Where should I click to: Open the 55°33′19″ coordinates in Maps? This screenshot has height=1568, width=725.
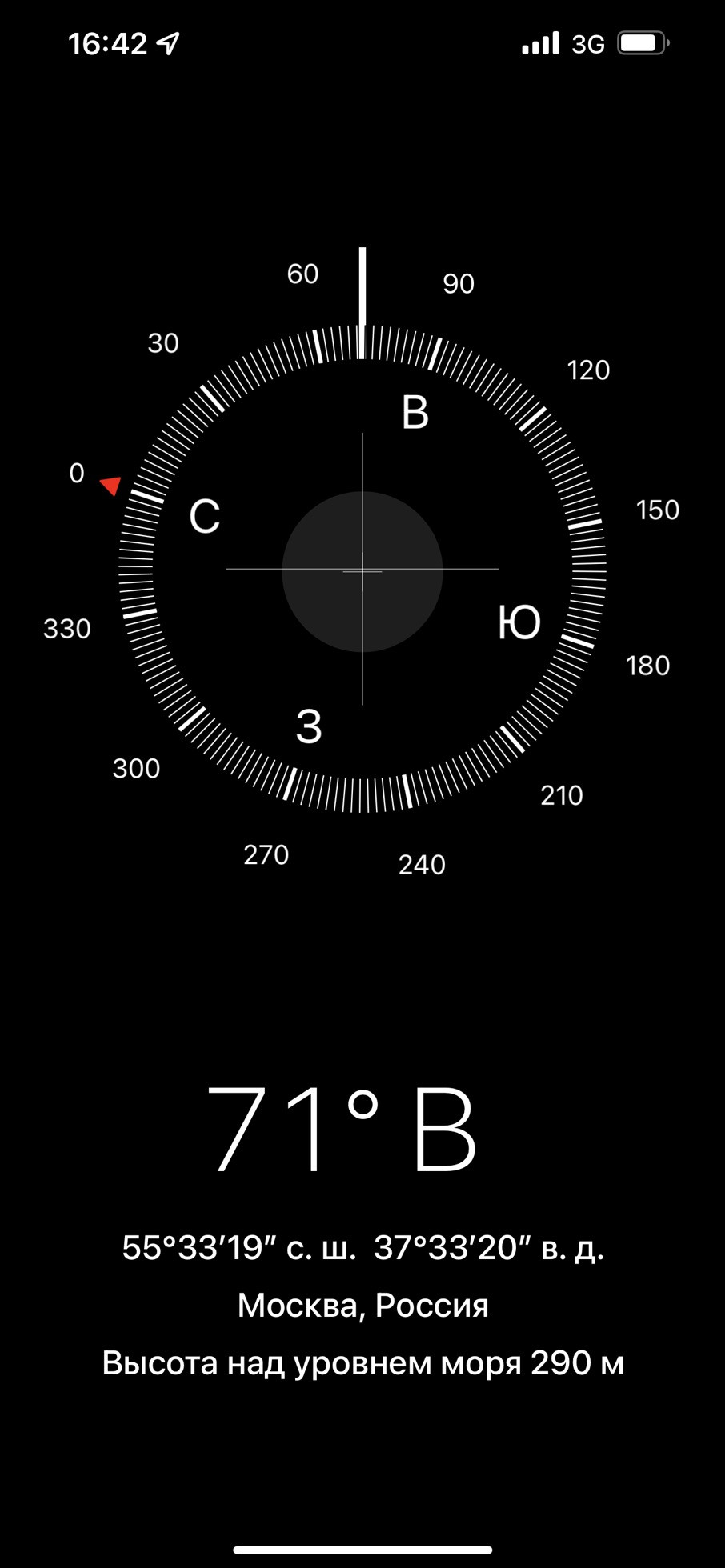point(362,1247)
